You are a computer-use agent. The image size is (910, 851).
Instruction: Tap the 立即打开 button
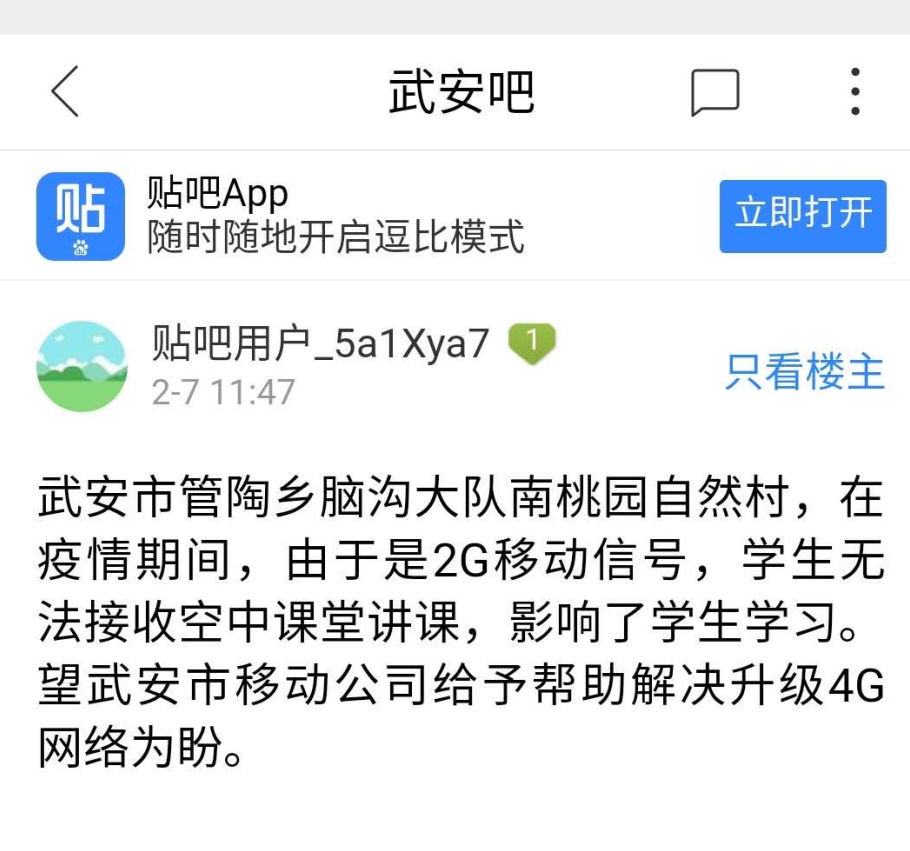[802, 215]
